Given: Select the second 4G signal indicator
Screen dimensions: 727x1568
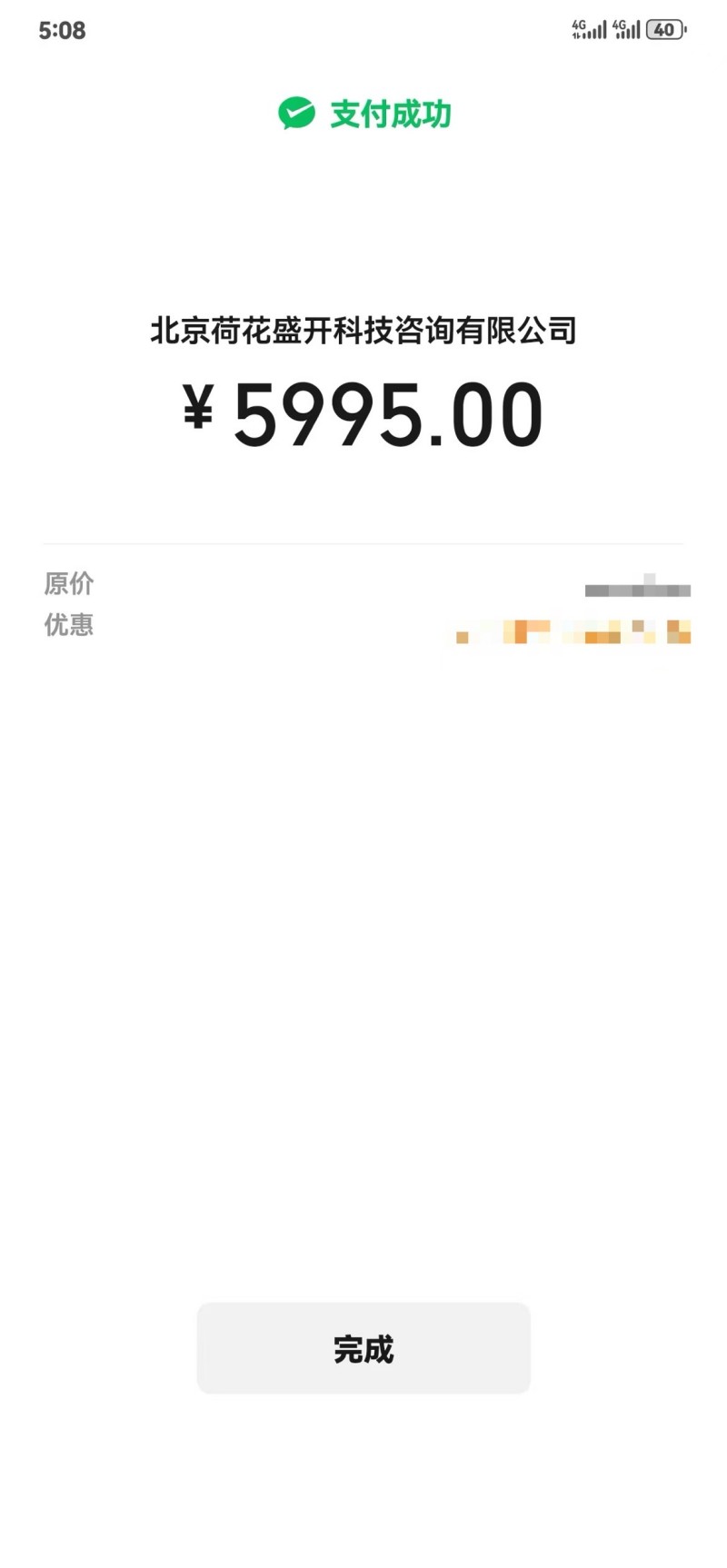Looking at the screenshot, I should click(629, 29).
